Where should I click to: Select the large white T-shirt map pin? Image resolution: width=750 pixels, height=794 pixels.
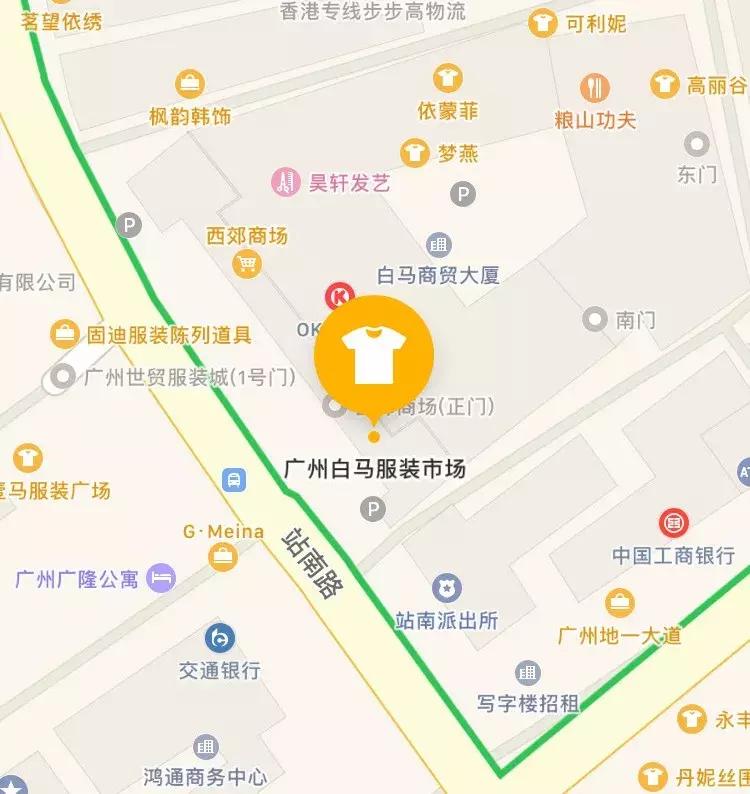[375, 355]
